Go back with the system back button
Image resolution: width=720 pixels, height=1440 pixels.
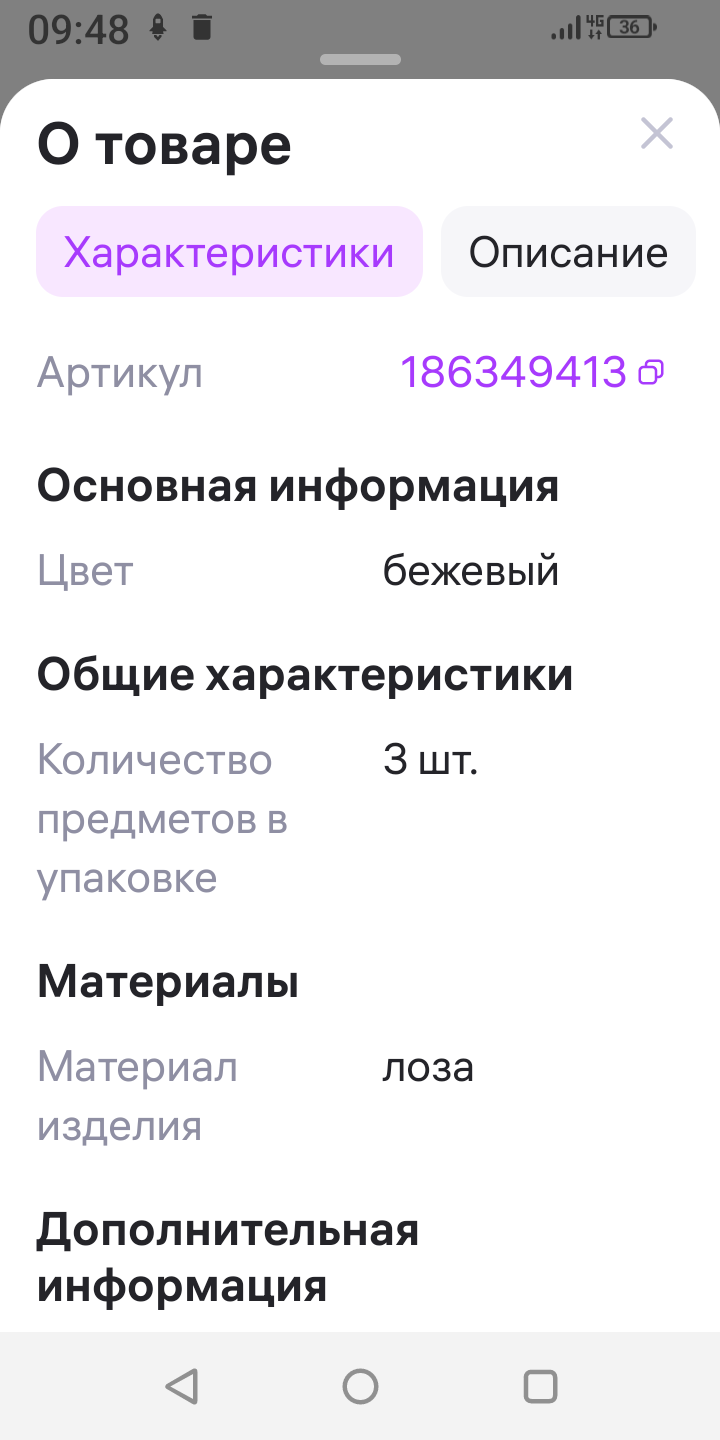(182, 1386)
